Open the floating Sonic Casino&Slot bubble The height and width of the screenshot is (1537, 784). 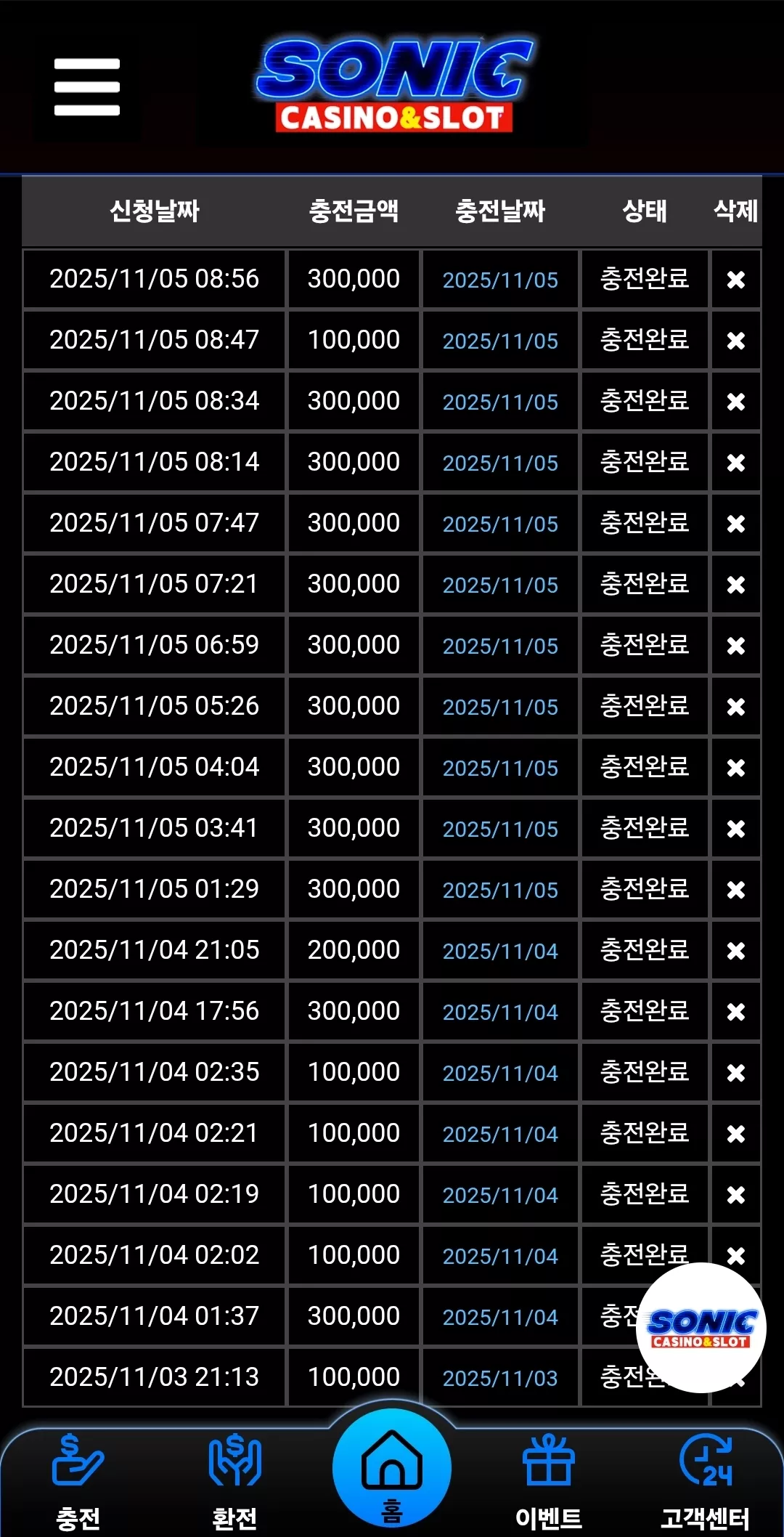coord(701,1328)
